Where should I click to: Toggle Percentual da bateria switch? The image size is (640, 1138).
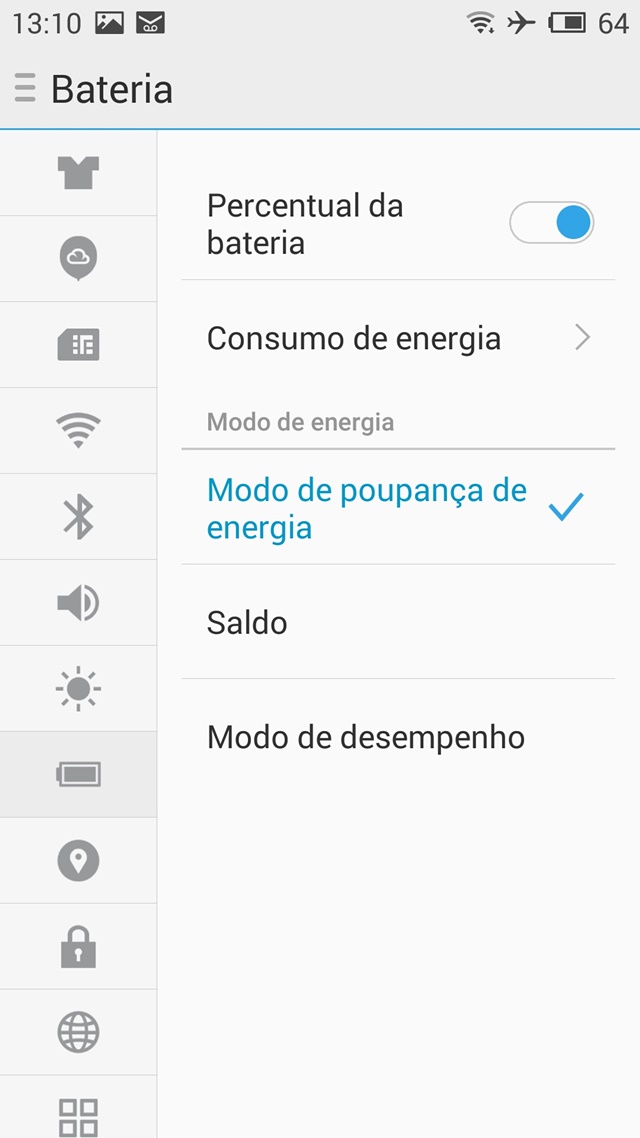[x=551, y=223]
